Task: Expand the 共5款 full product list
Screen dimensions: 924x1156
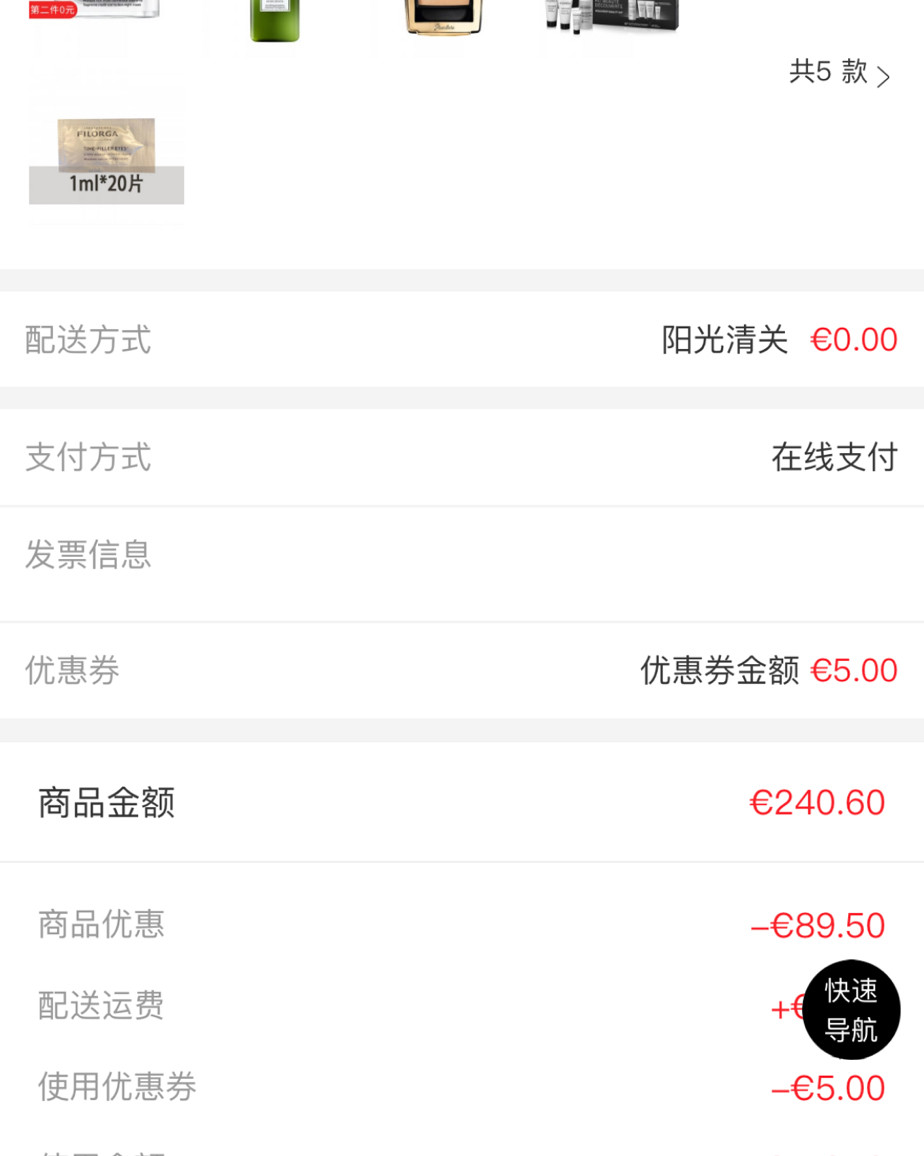Action: (x=840, y=76)
